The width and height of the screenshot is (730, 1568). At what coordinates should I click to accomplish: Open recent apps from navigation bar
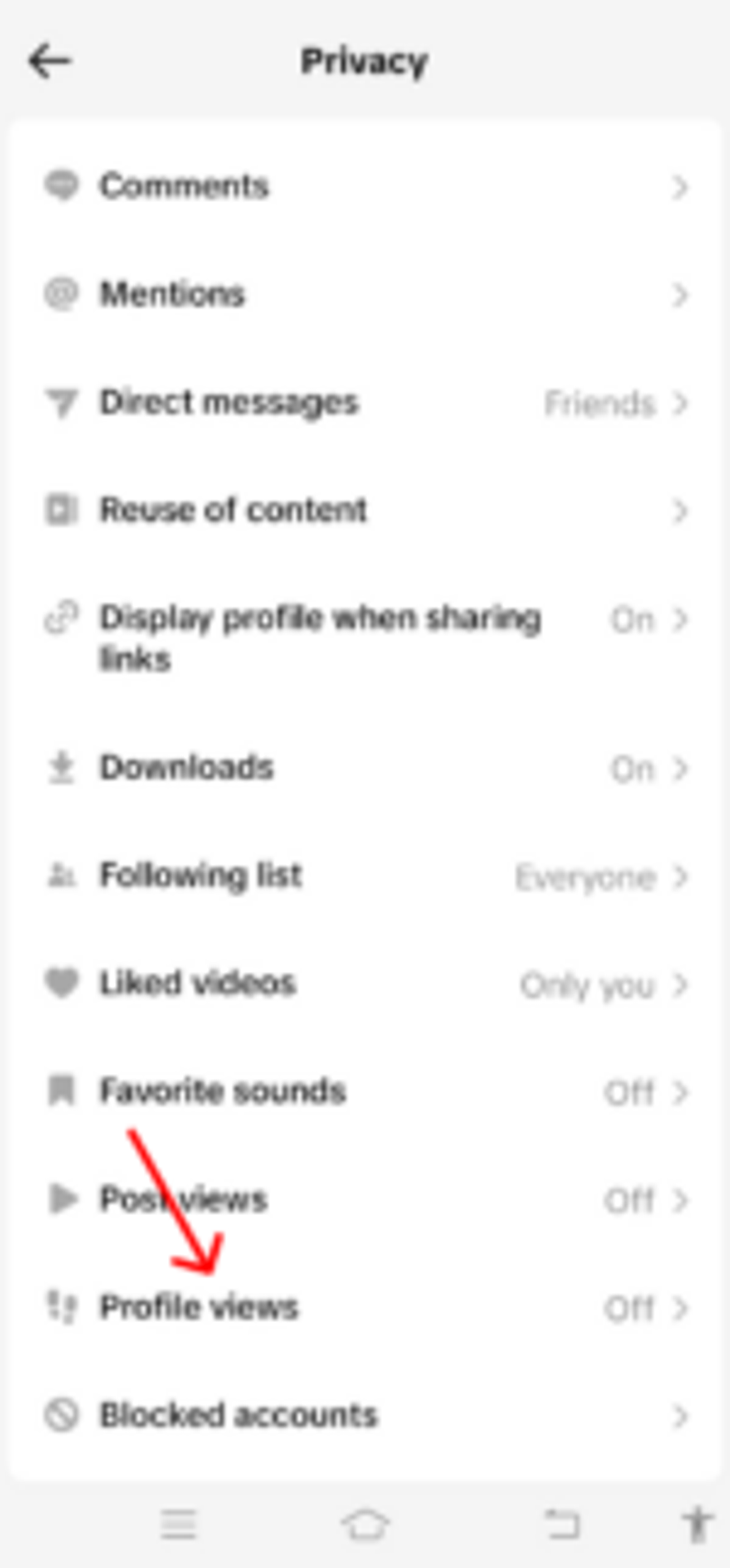[178, 1525]
